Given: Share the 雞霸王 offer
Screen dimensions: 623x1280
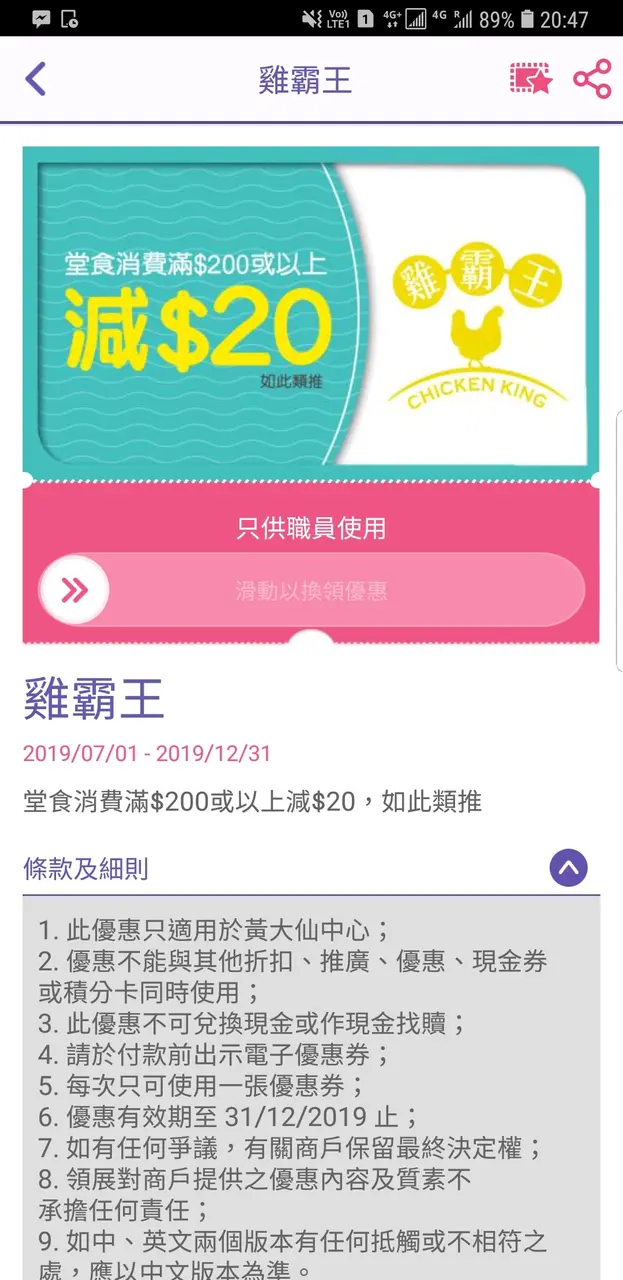Looking at the screenshot, I should [x=592, y=79].
